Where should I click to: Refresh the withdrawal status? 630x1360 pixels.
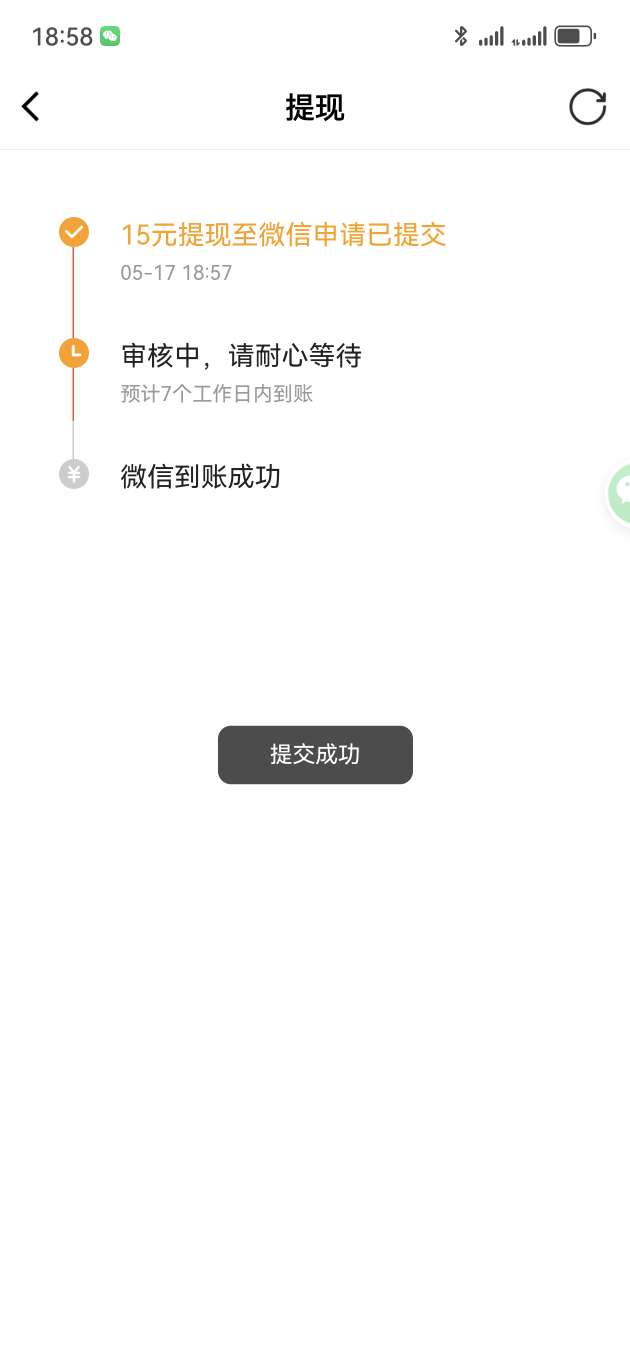pyautogui.click(x=587, y=107)
